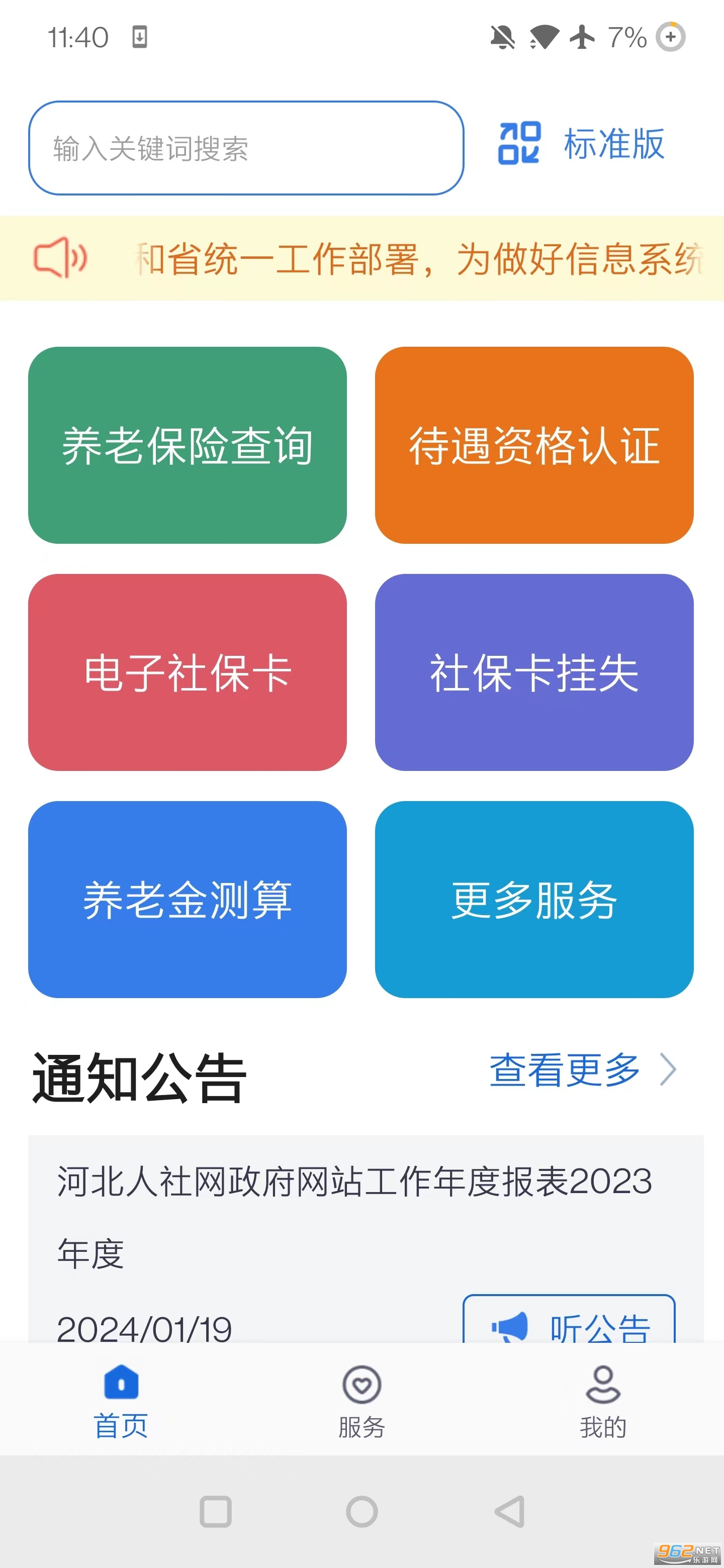This screenshot has height=1568, width=724.
Task: Start 待遇资格认证
Action: coord(534,445)
